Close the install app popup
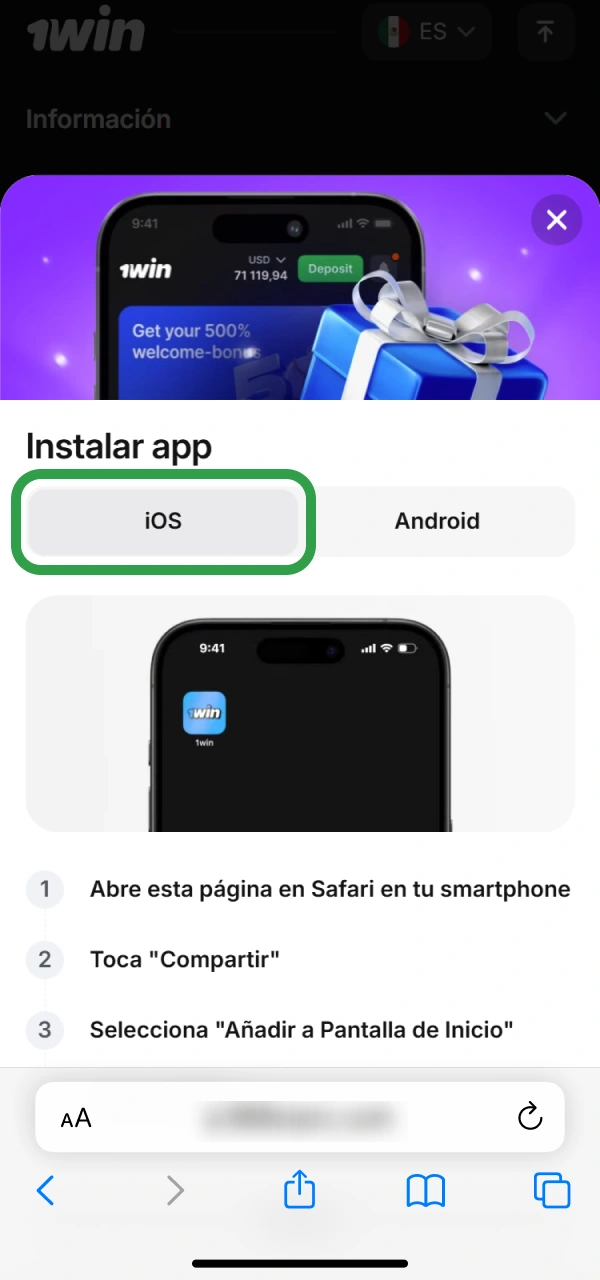Image resolution: width=600 pixels, height=1280 pixels. tap(557, 220)
